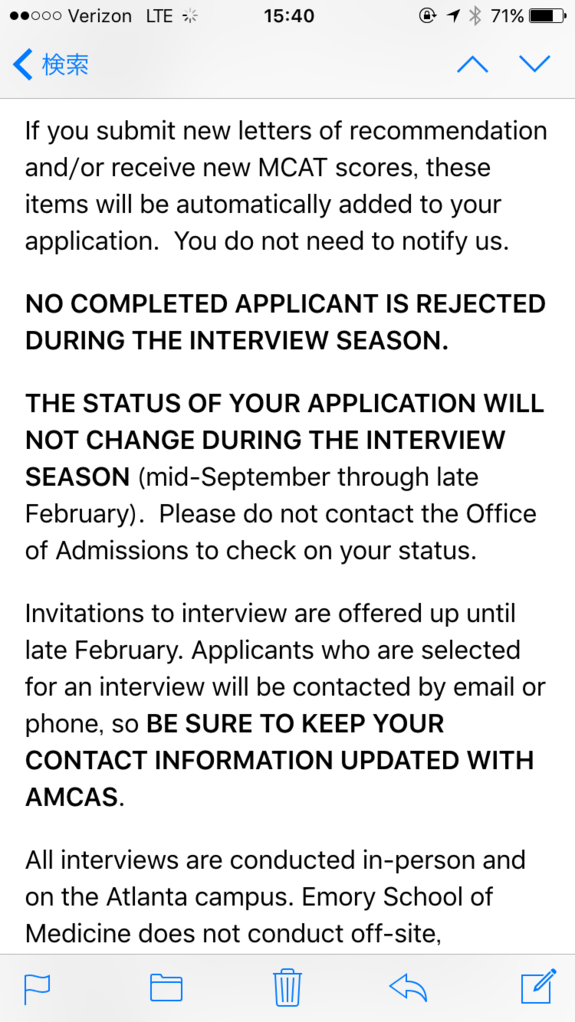
Task: Jump to the next message with down arrow
Action: [x=535, y=64]
